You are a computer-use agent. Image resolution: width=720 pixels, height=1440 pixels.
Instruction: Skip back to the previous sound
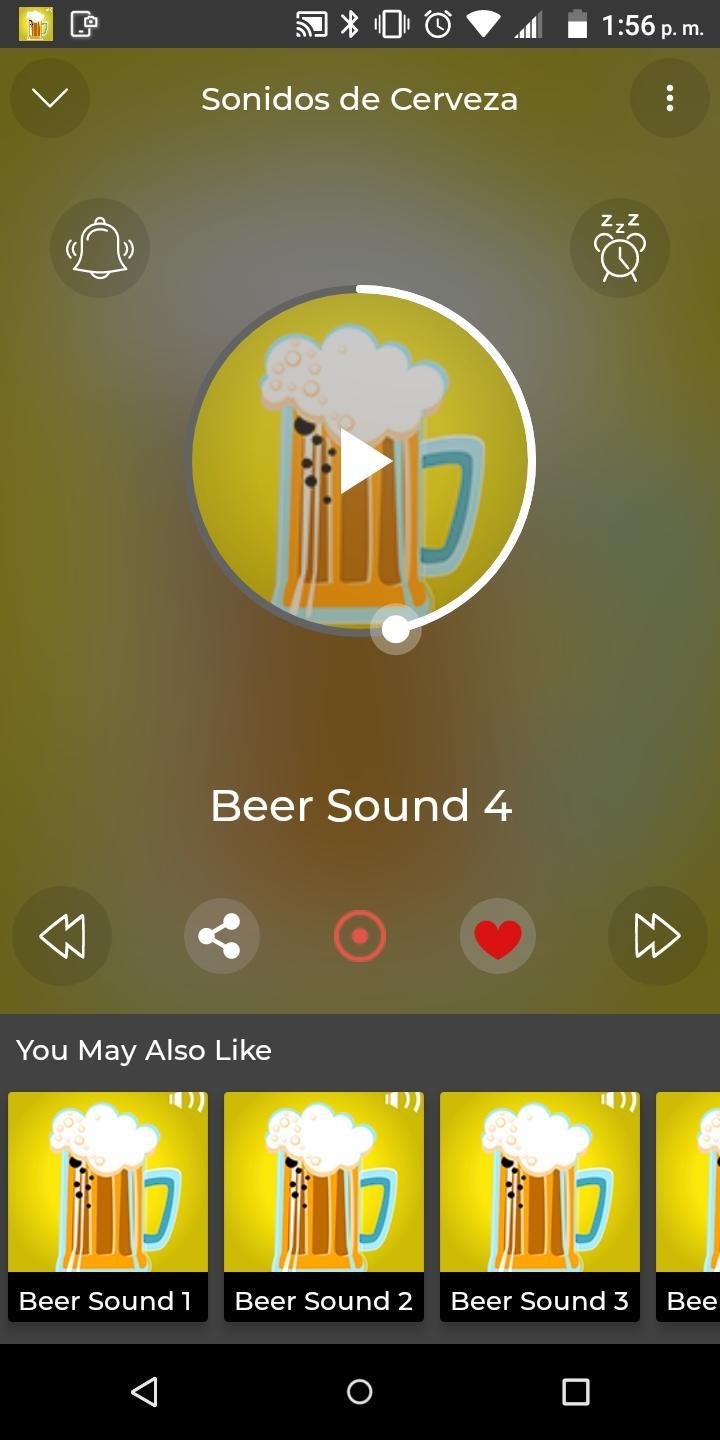pyautogui.click(x=62, y=936)
